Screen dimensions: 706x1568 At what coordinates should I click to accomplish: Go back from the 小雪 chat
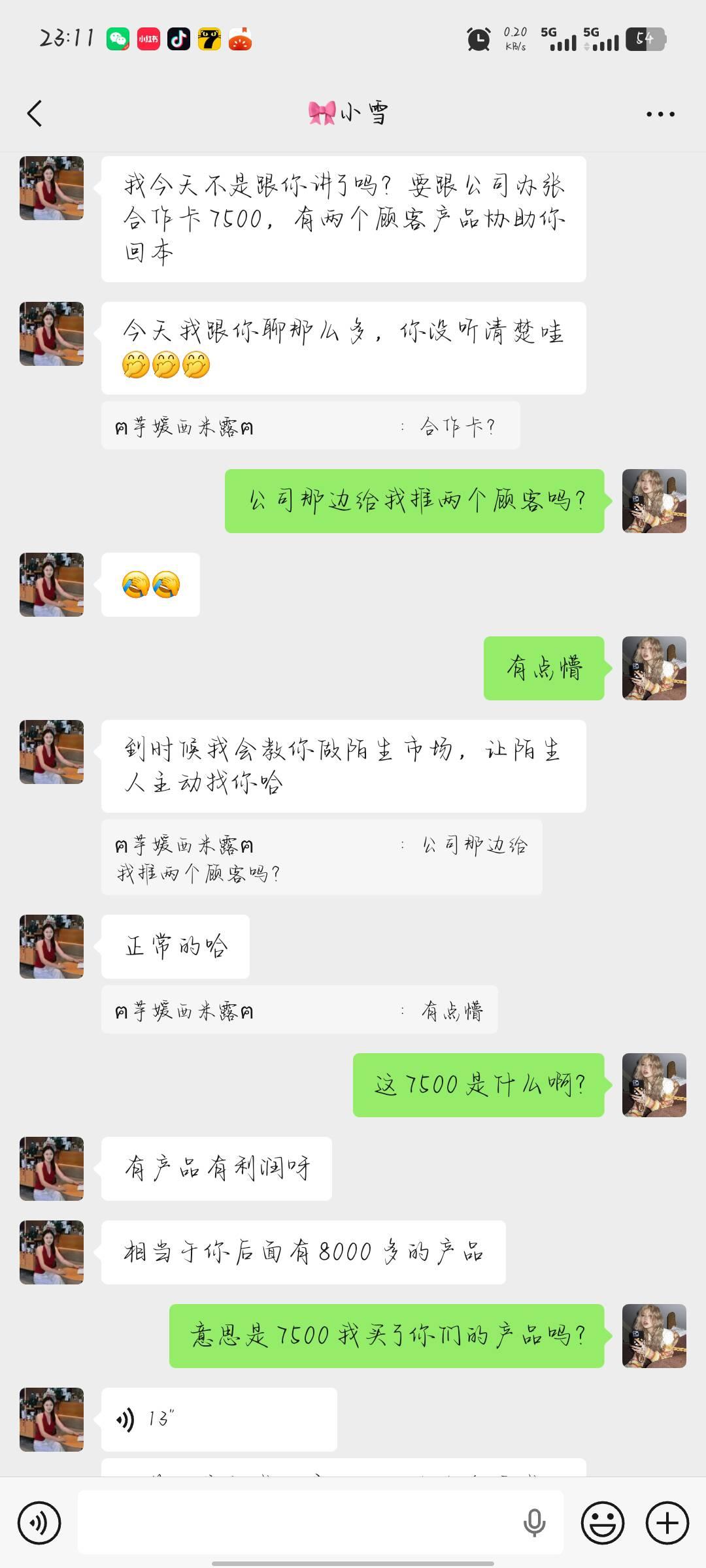click(35, 114)
